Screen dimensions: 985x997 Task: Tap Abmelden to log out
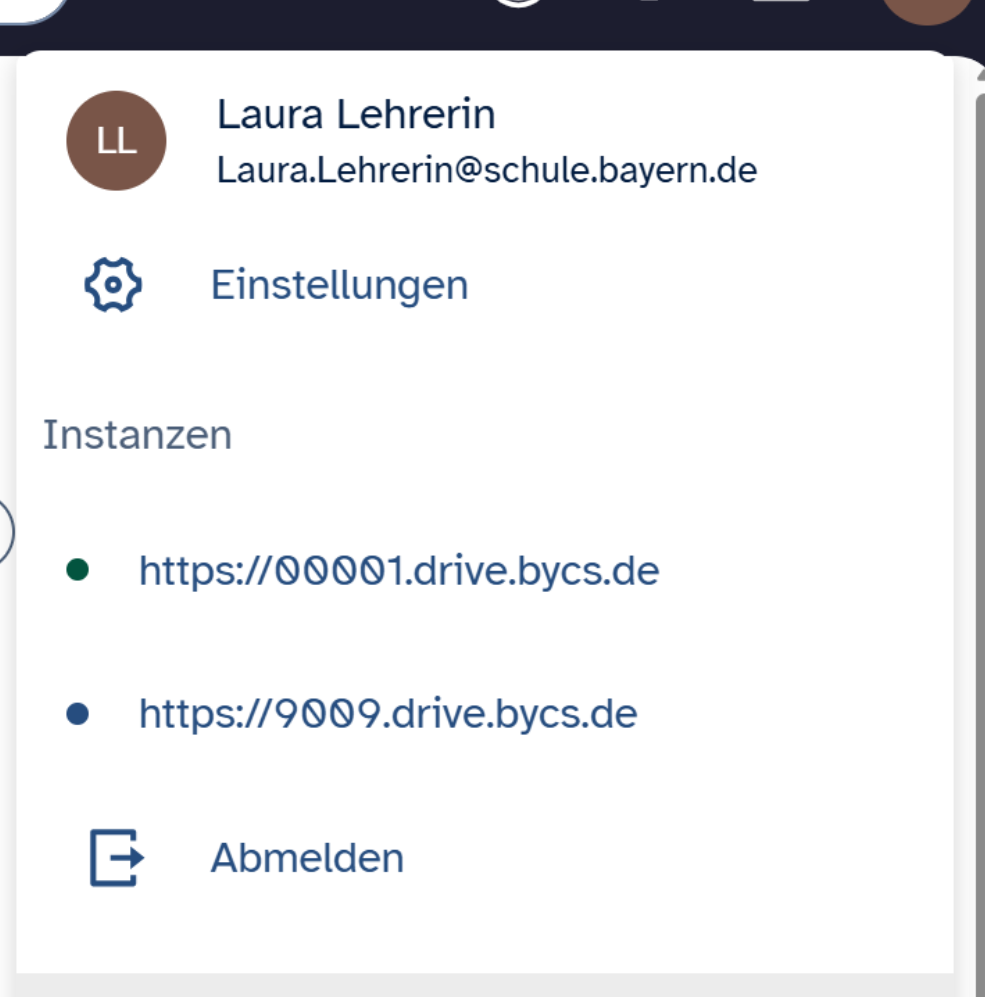[x=485, y=857]
